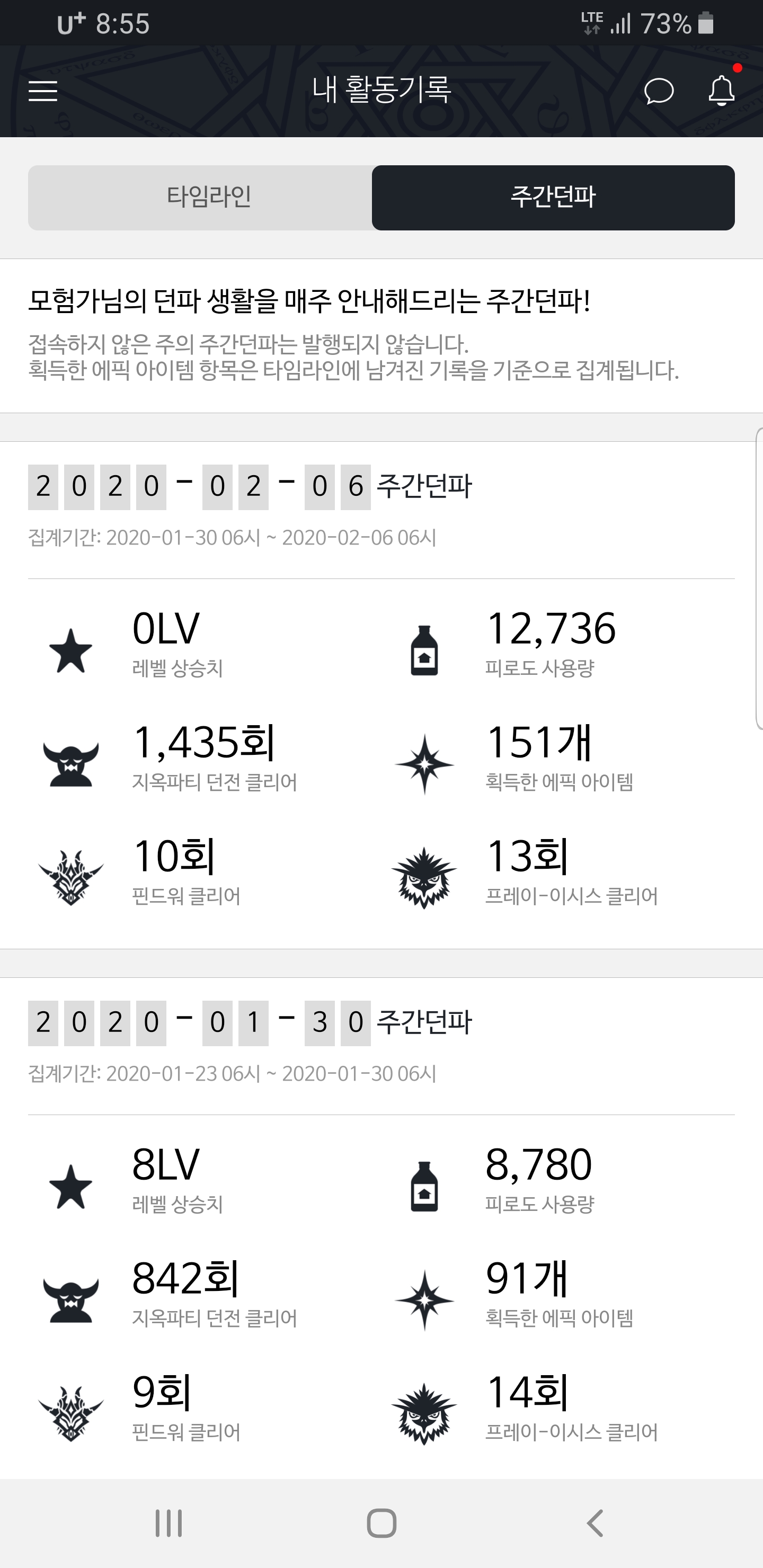Select the 주간던파 tab
The width and height of the screenshot is (763, 1568).
(553, 197)
